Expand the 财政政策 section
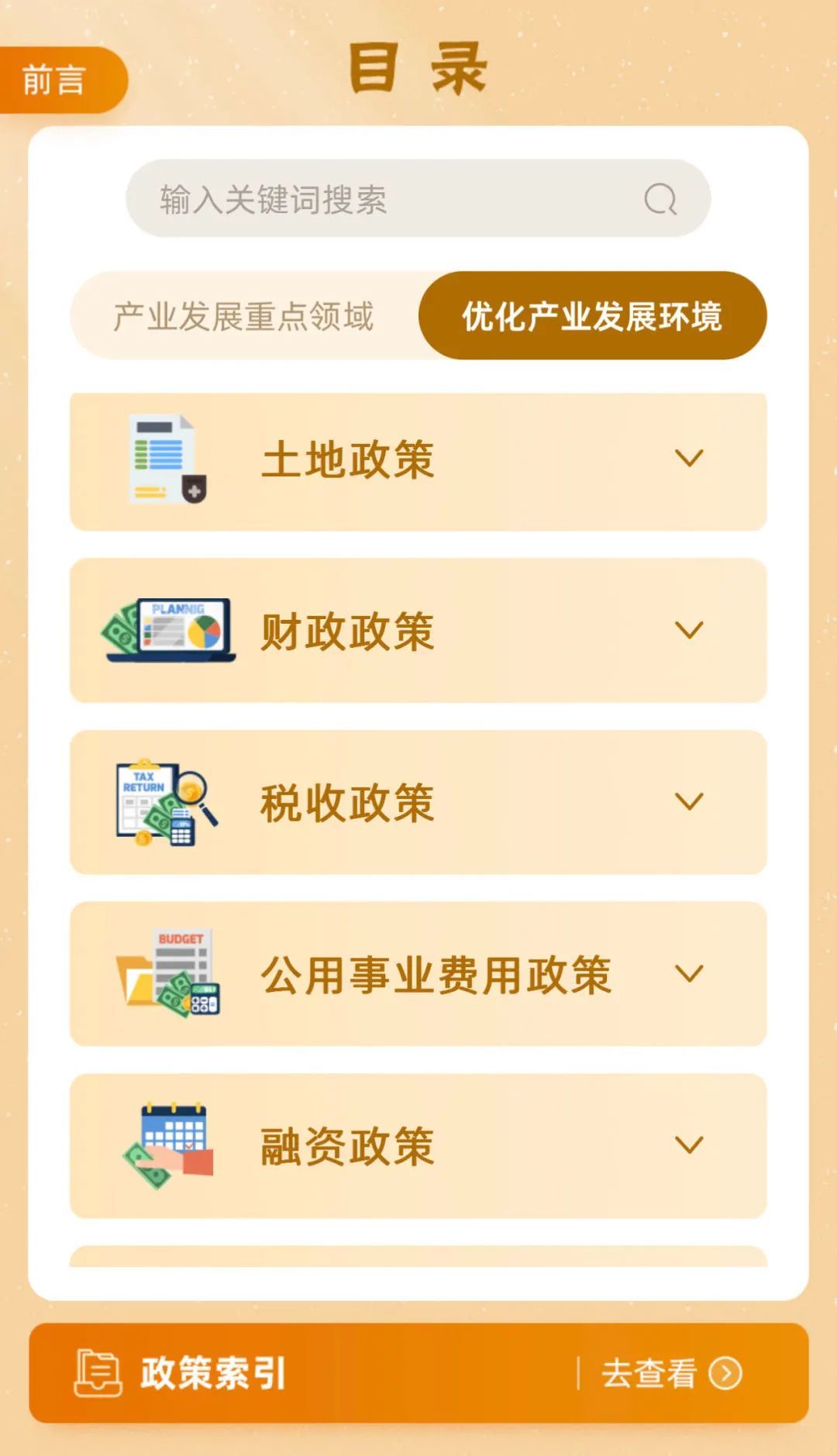The height and width of the screenshot is (1456, 837). [689, 630]
